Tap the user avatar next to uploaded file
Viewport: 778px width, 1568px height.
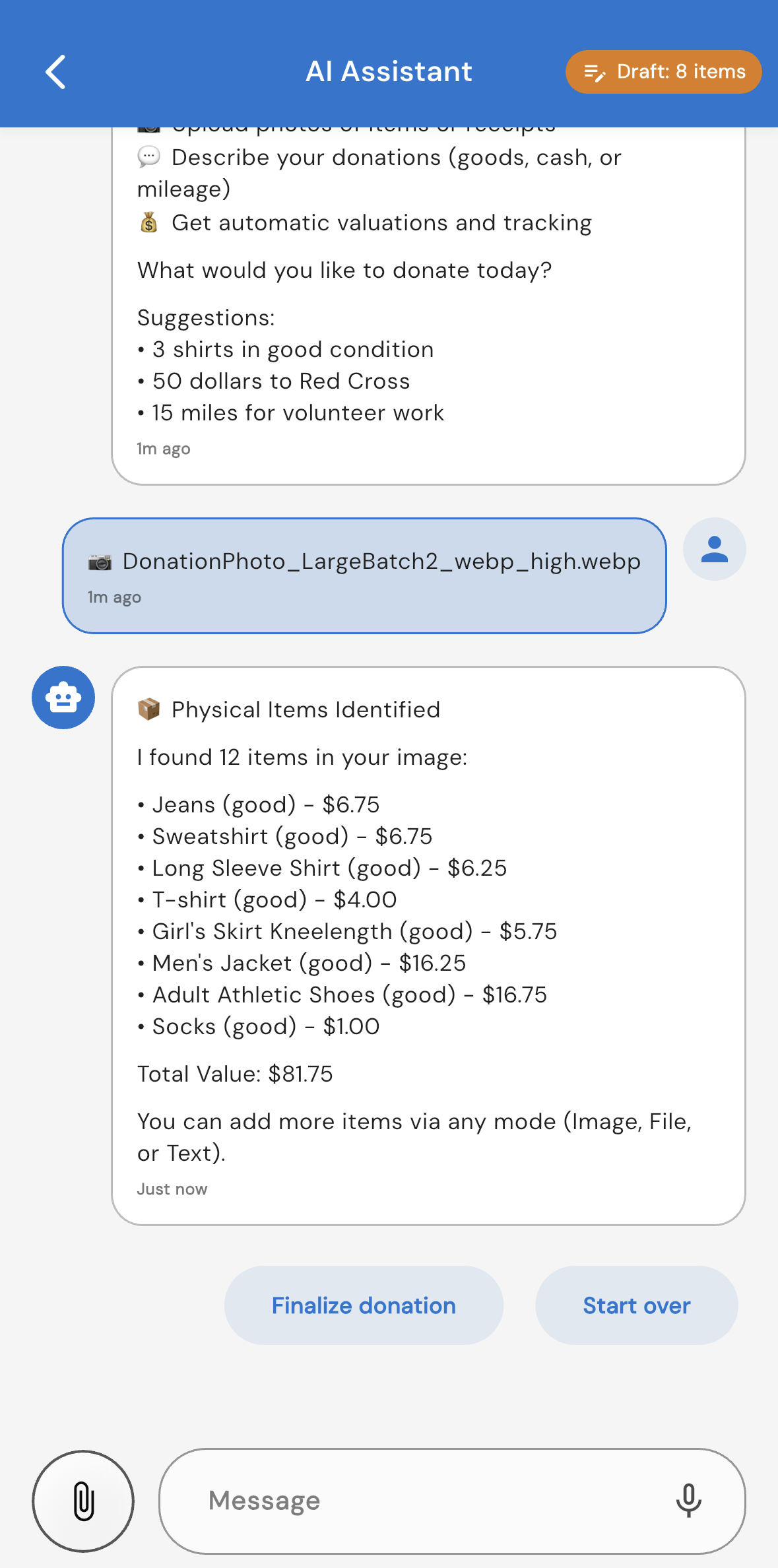714,548
